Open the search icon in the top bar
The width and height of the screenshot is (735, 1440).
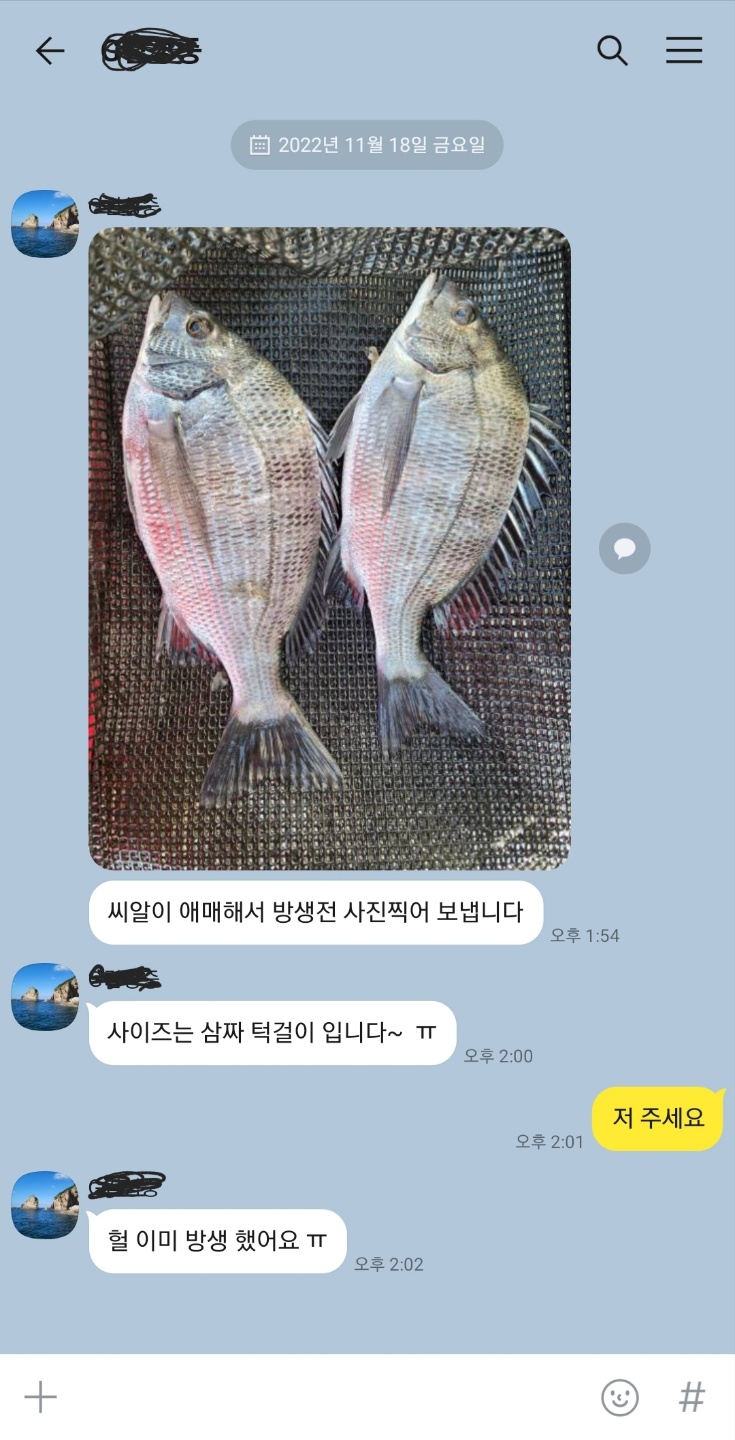611,51
